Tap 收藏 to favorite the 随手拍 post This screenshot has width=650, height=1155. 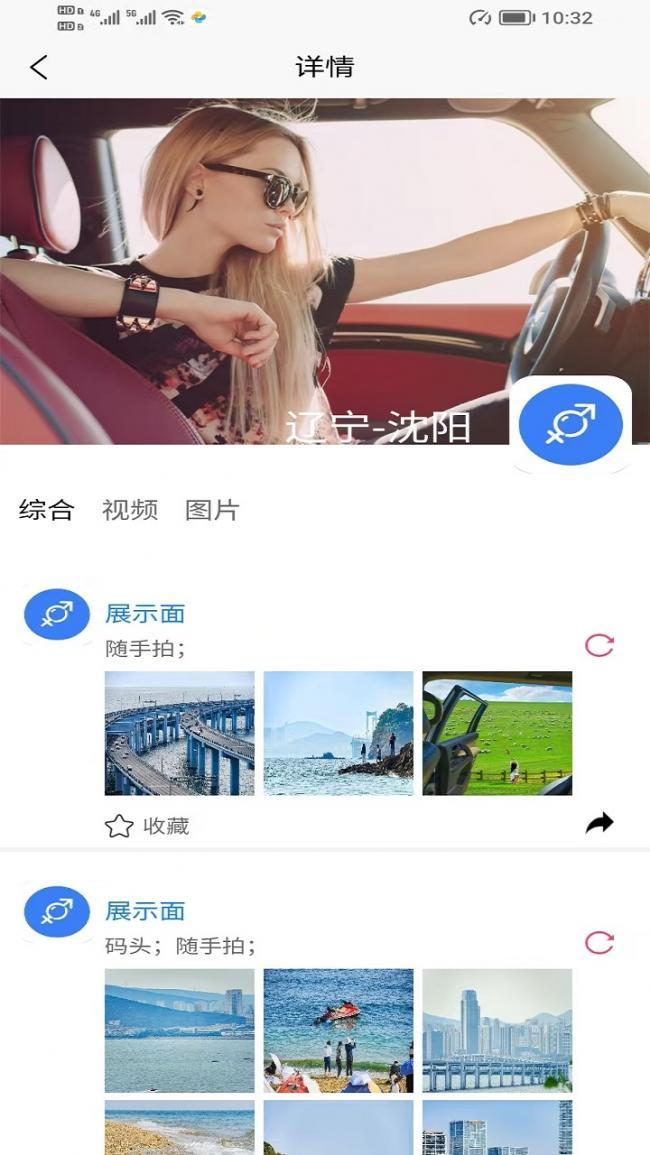pos(147,826)
